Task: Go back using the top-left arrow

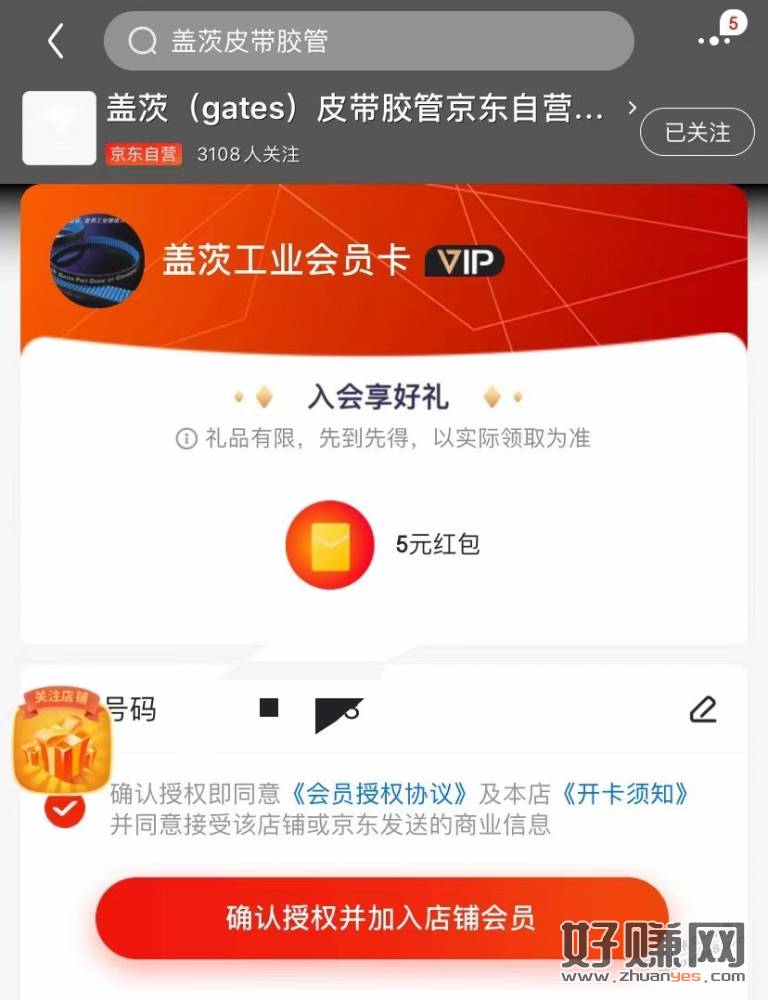Action: [x=56, y=41]
